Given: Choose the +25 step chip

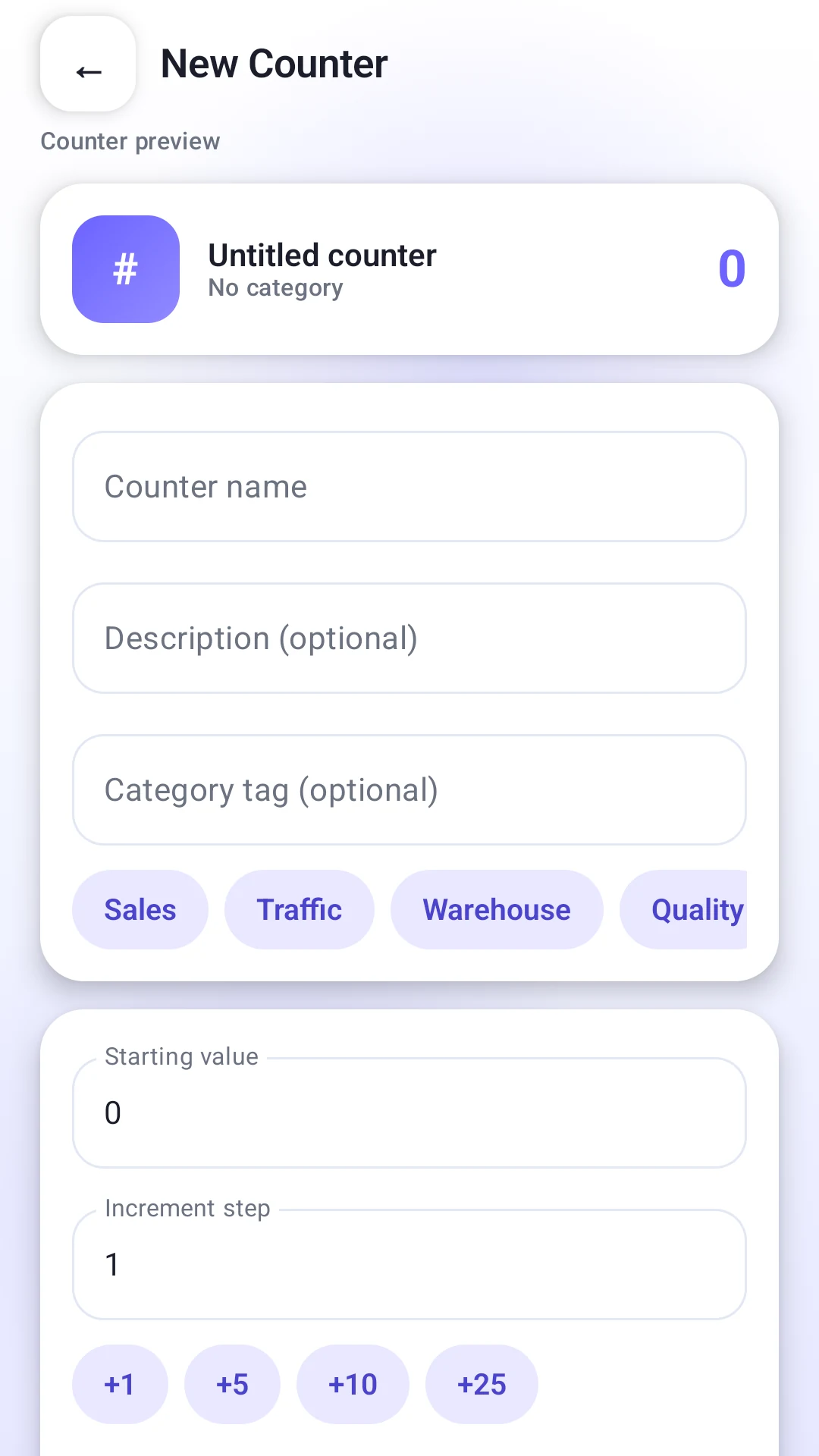Looking at the screenshot, I should click(482, 1384).
